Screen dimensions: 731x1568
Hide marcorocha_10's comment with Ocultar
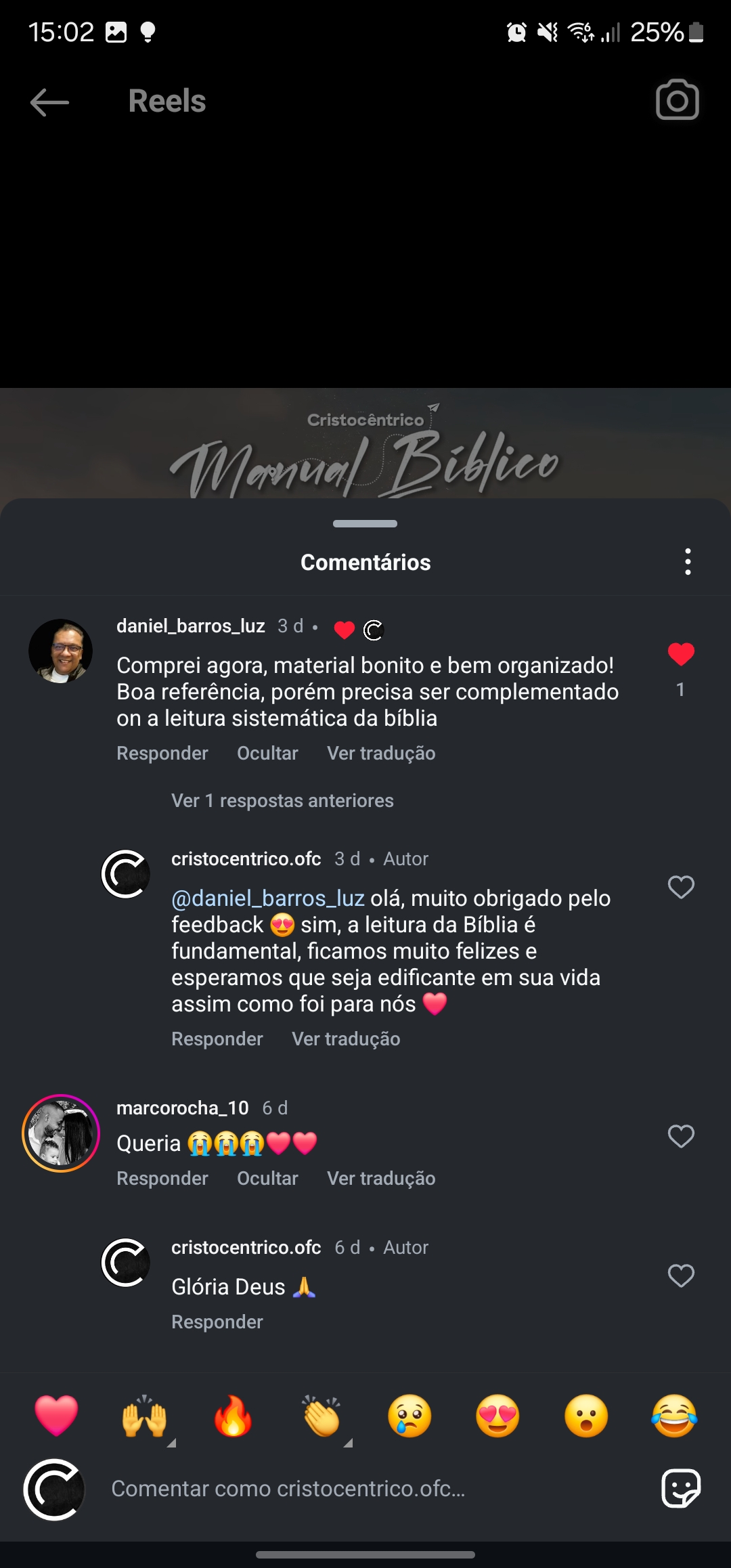pyautogui.click(x=267, y=1179)
